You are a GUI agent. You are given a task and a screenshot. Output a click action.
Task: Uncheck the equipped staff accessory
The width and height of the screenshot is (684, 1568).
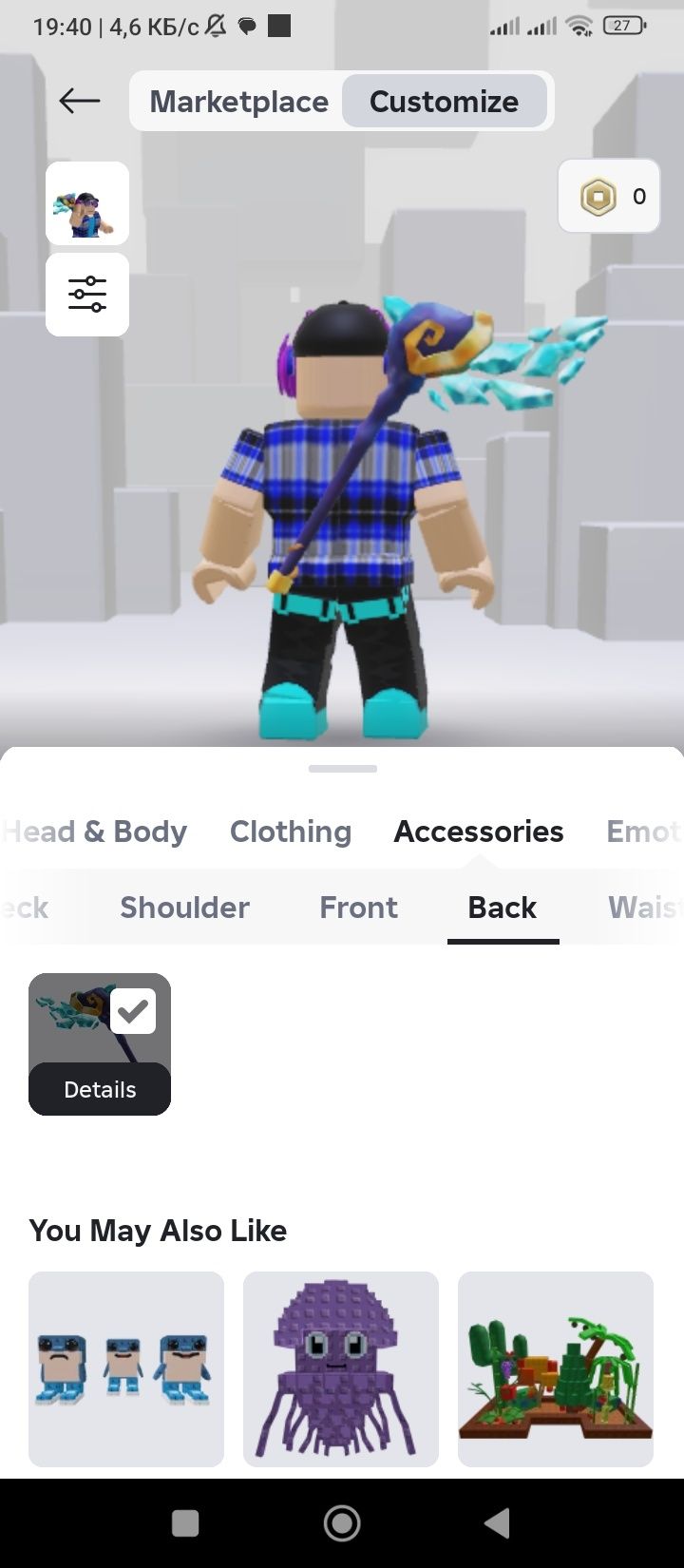pos(132,1011)
